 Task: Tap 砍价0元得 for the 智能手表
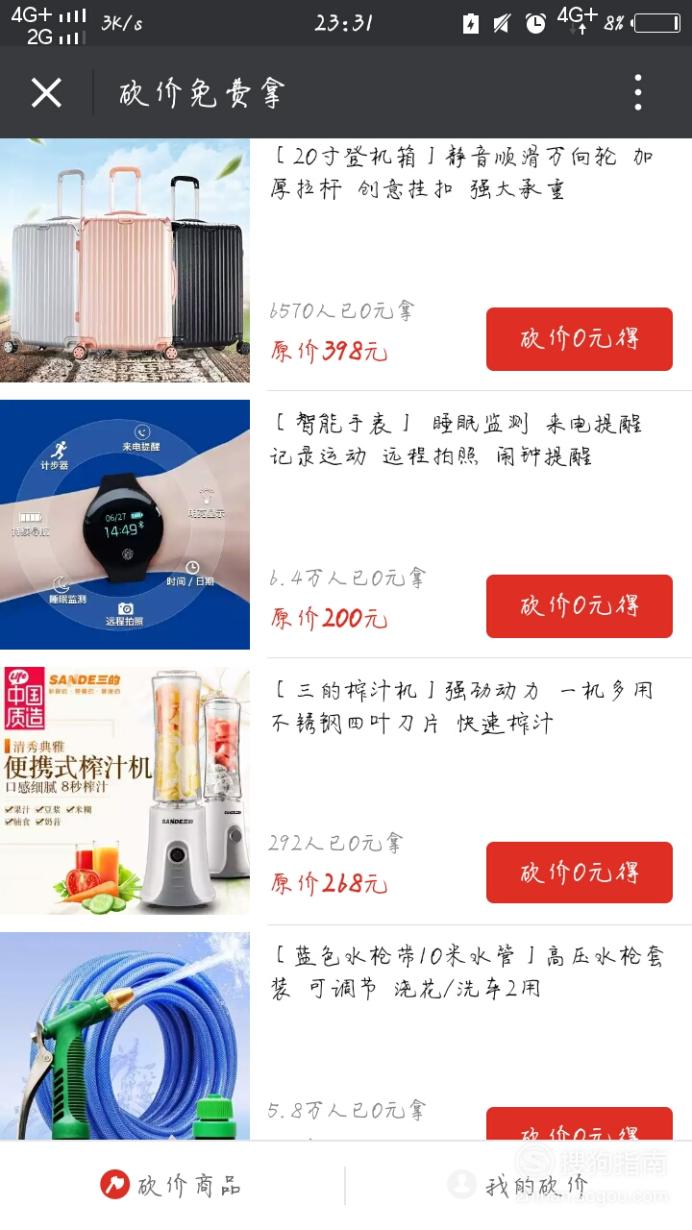click(579, 606)
